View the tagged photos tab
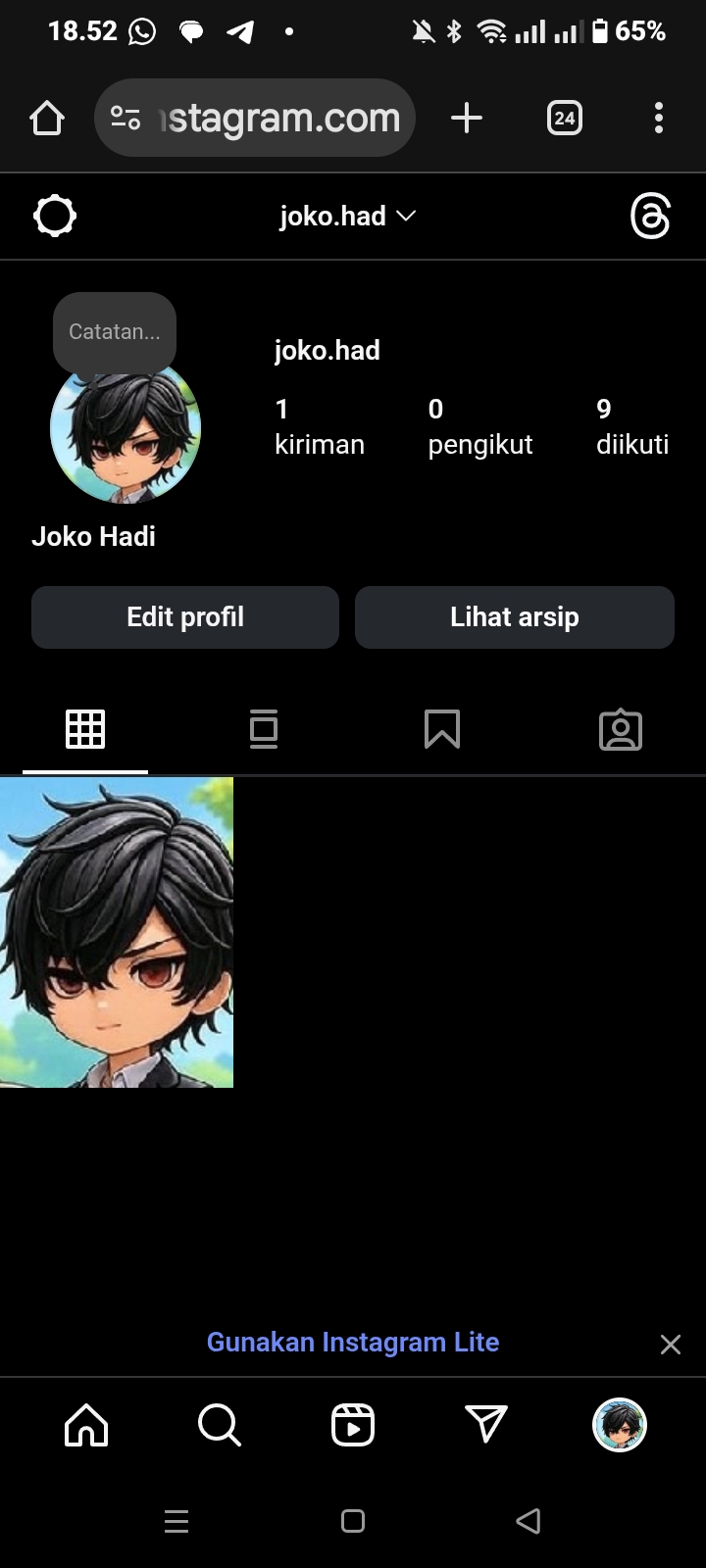This screenshot has width=706, height=1568. [621, 730]
